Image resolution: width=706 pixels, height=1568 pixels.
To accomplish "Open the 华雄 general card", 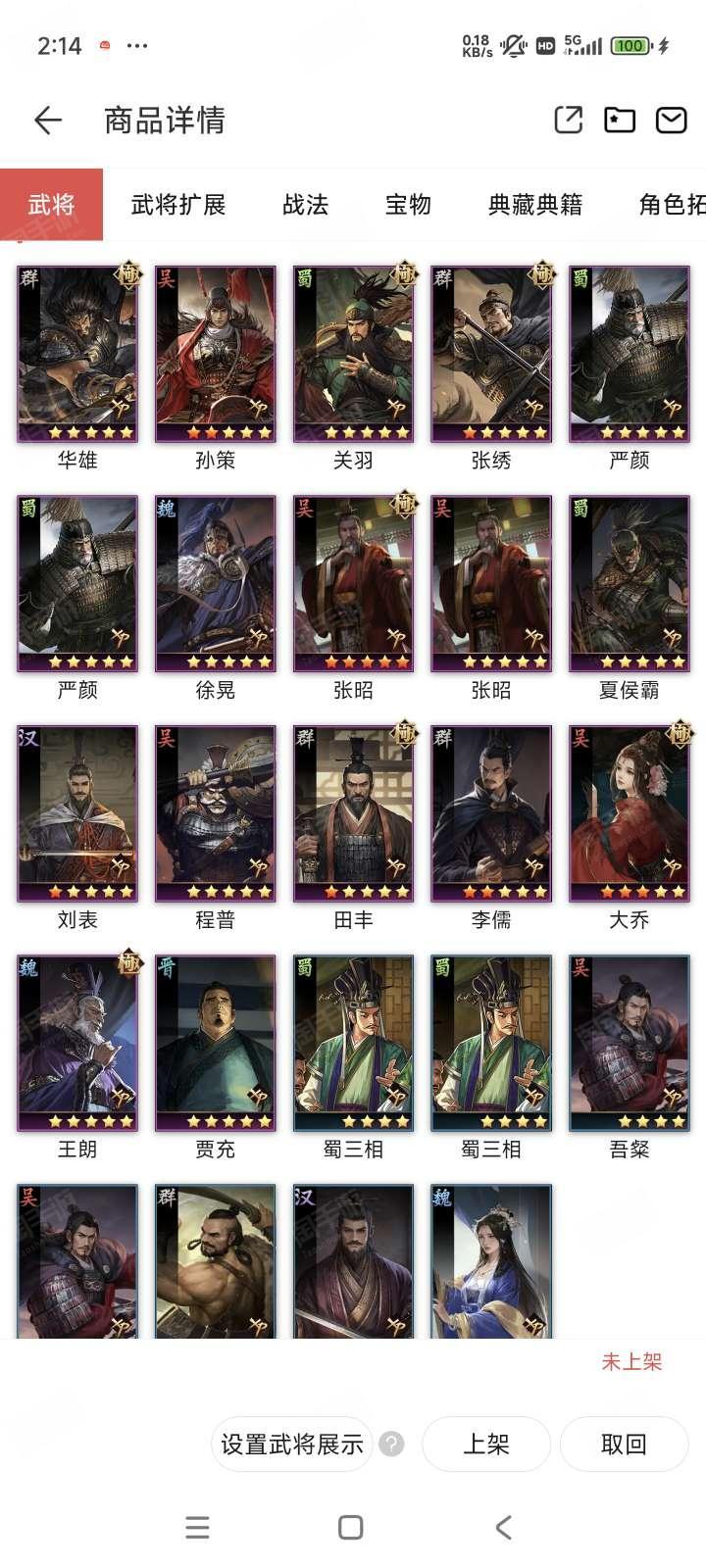I will coord(77,354).
